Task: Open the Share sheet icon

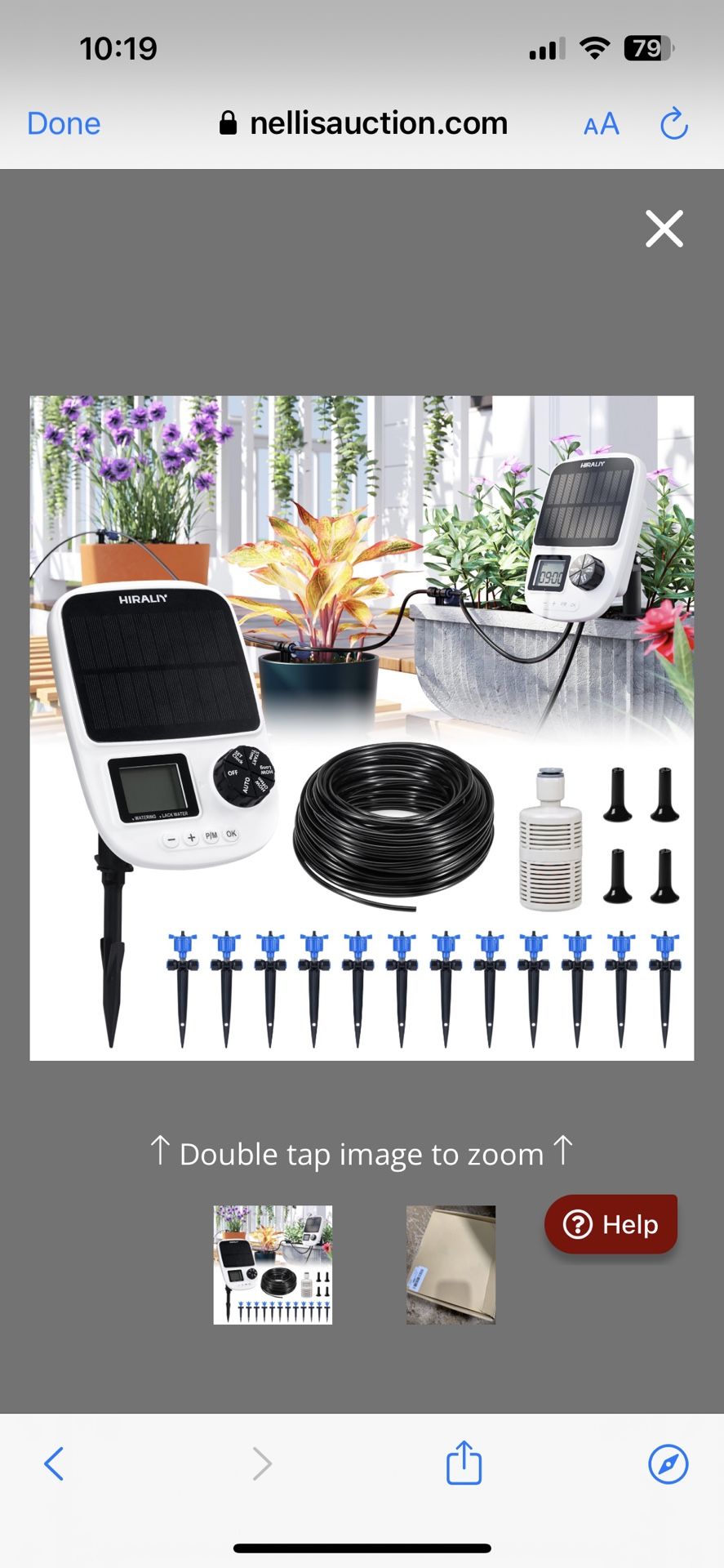Action: 463,1463
